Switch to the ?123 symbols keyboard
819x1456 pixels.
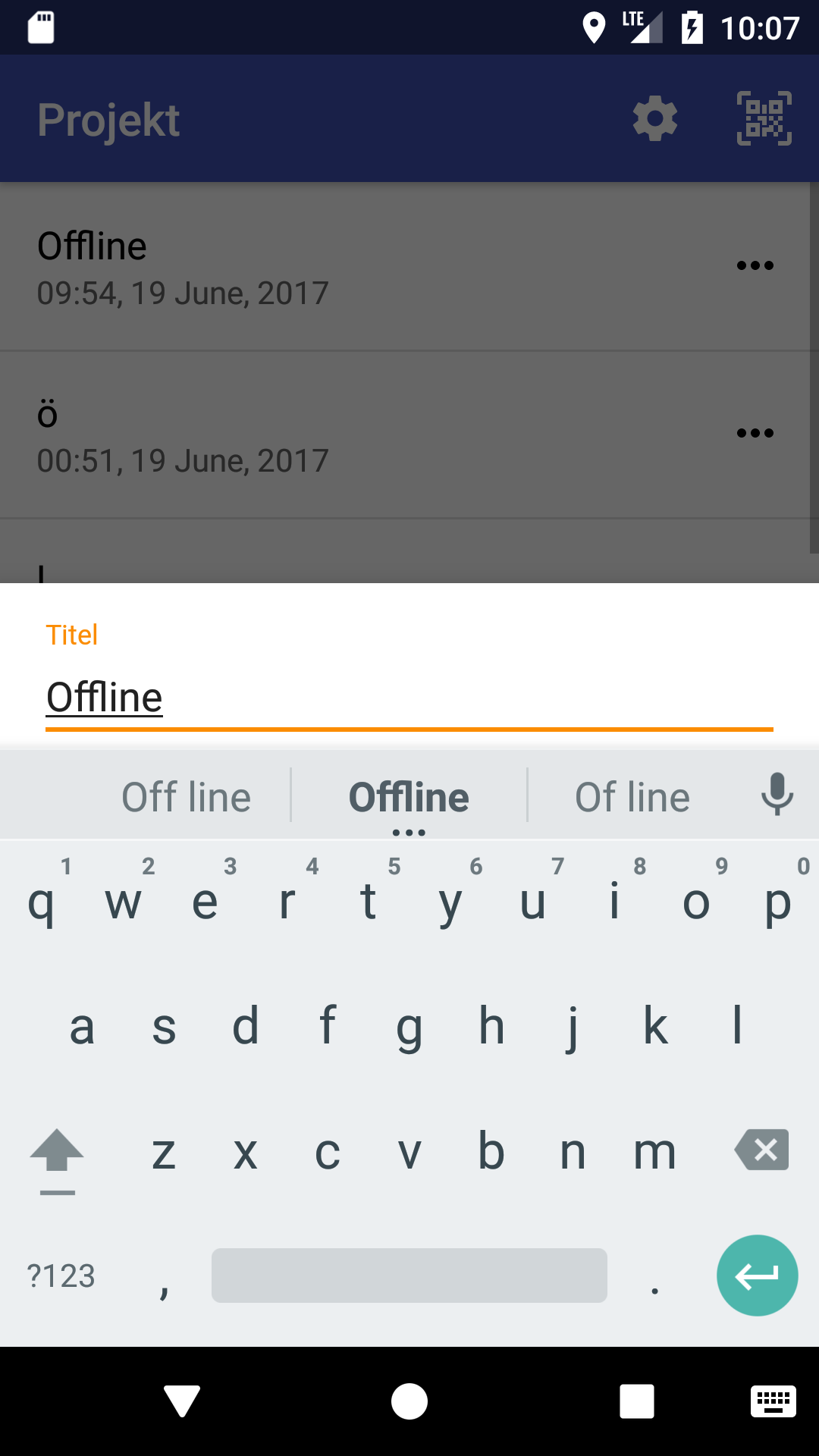tap(61, 1276)
